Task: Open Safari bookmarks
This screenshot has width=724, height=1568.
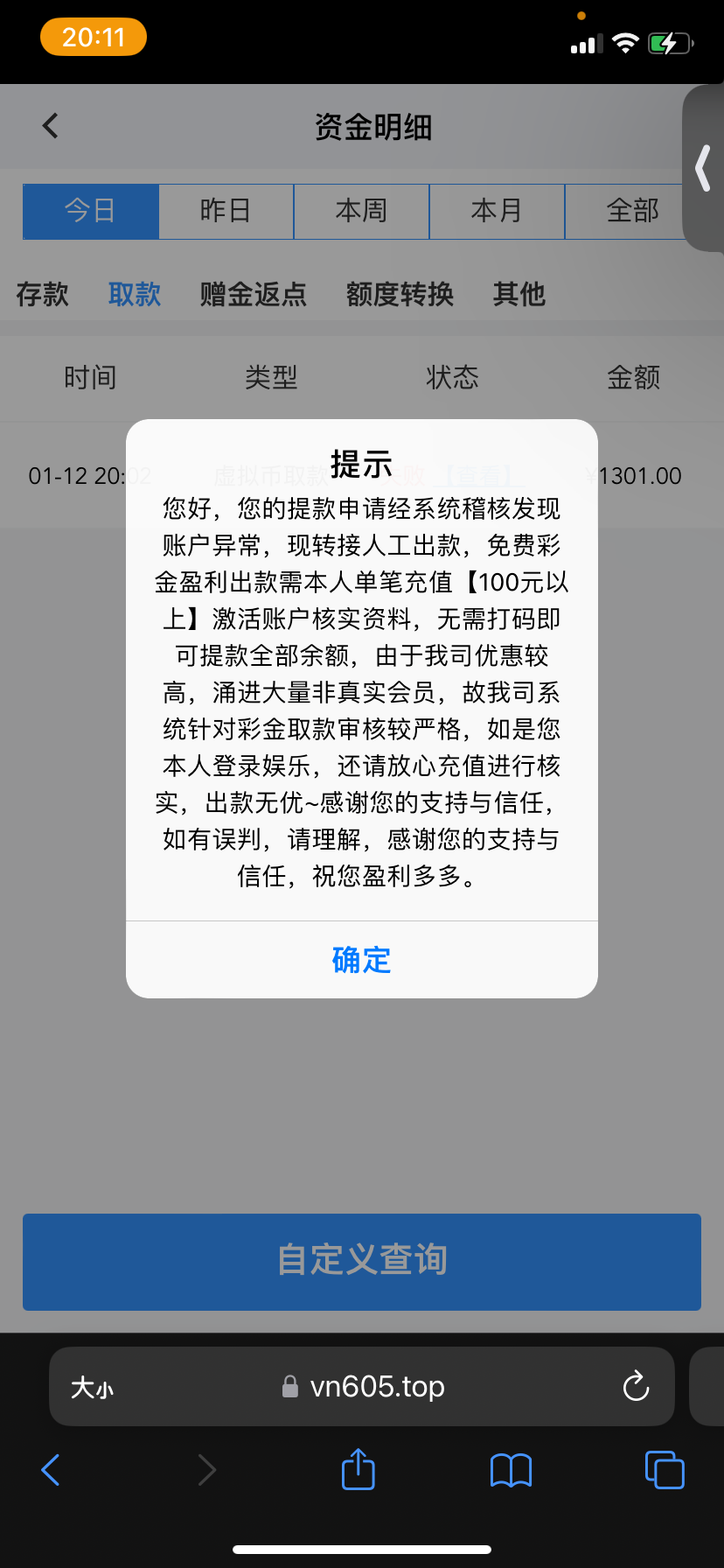Action: tap(511, 1470)
